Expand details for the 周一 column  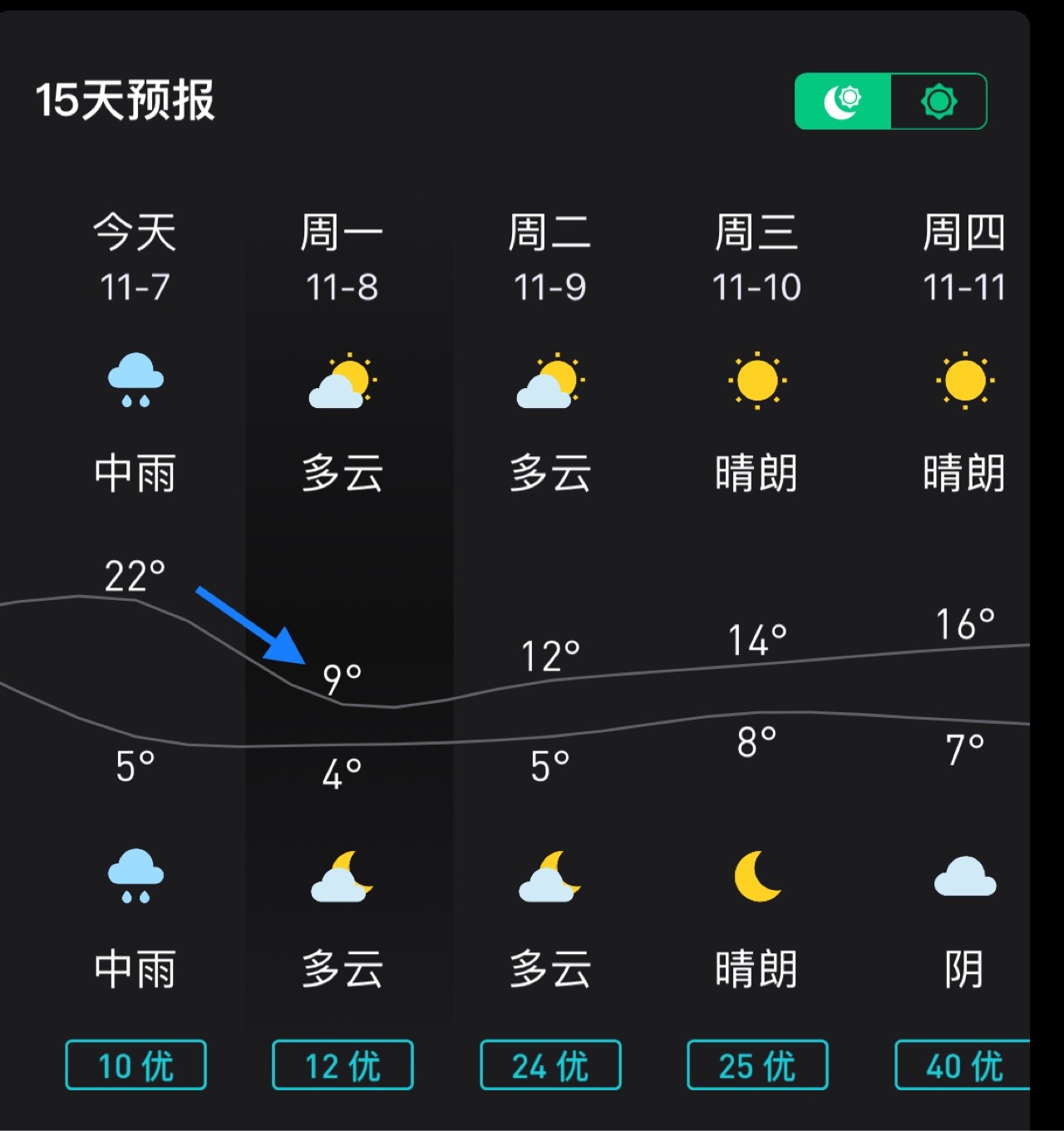[342, 258]
